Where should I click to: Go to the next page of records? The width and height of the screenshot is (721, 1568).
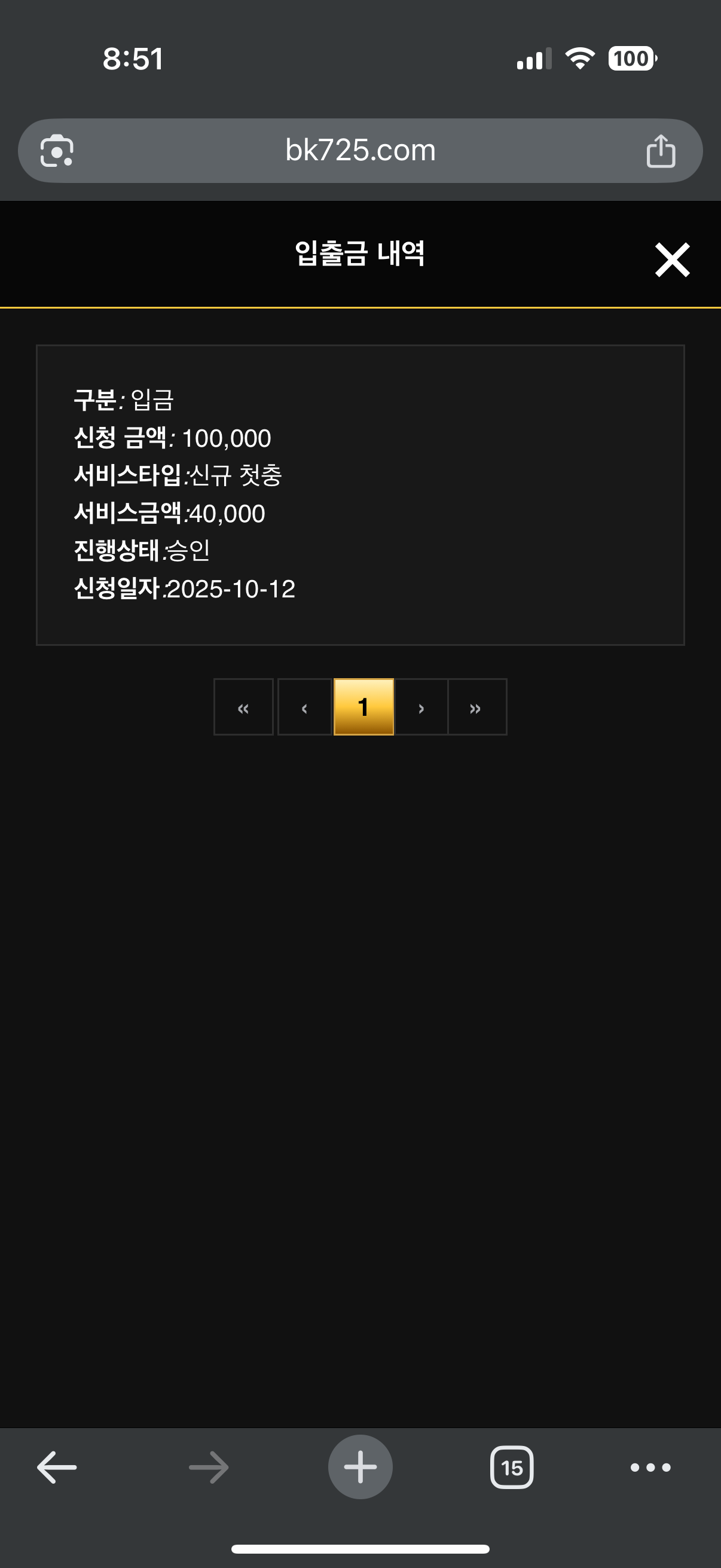[x=421, y=707]
